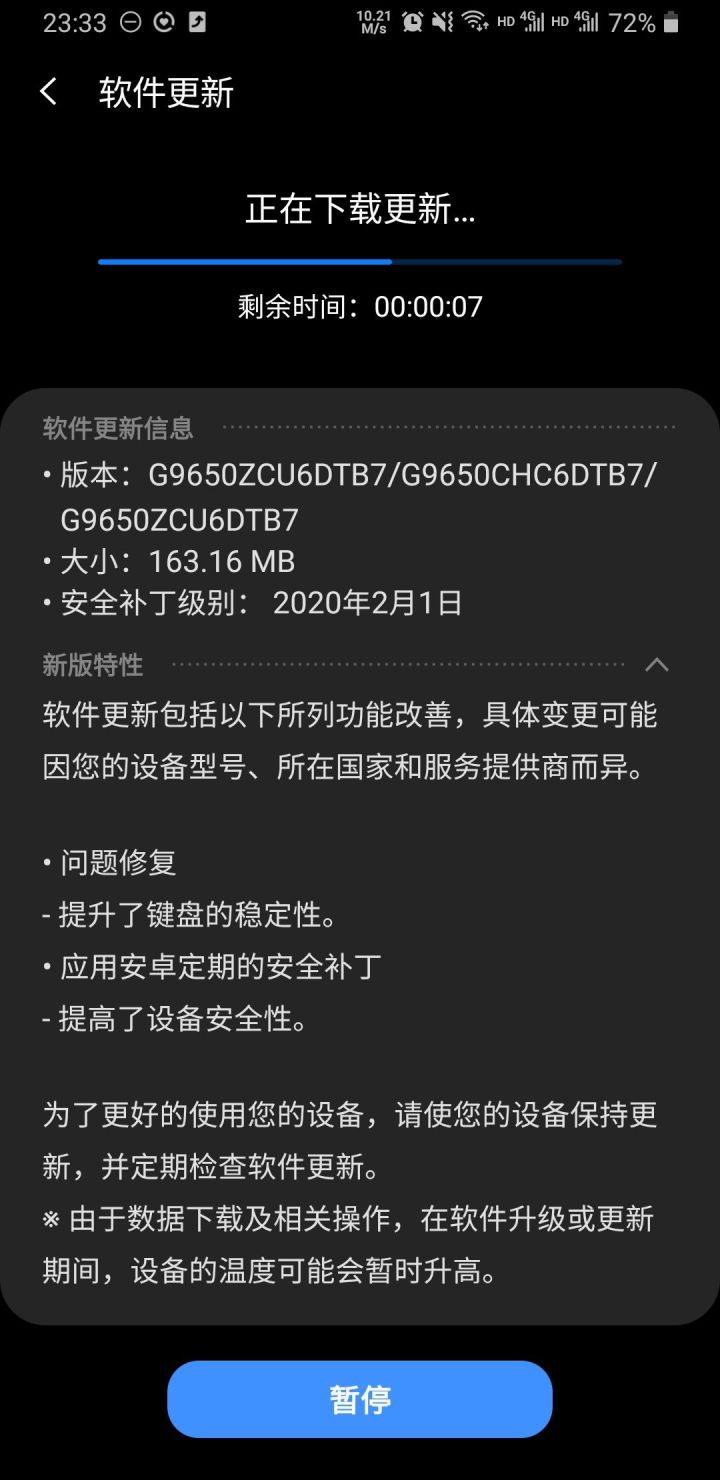This screenshot has width=720, height=1480.
Task: Select the 软件更新 title bar
Action: pyautogui.click(x=166, y=92)
